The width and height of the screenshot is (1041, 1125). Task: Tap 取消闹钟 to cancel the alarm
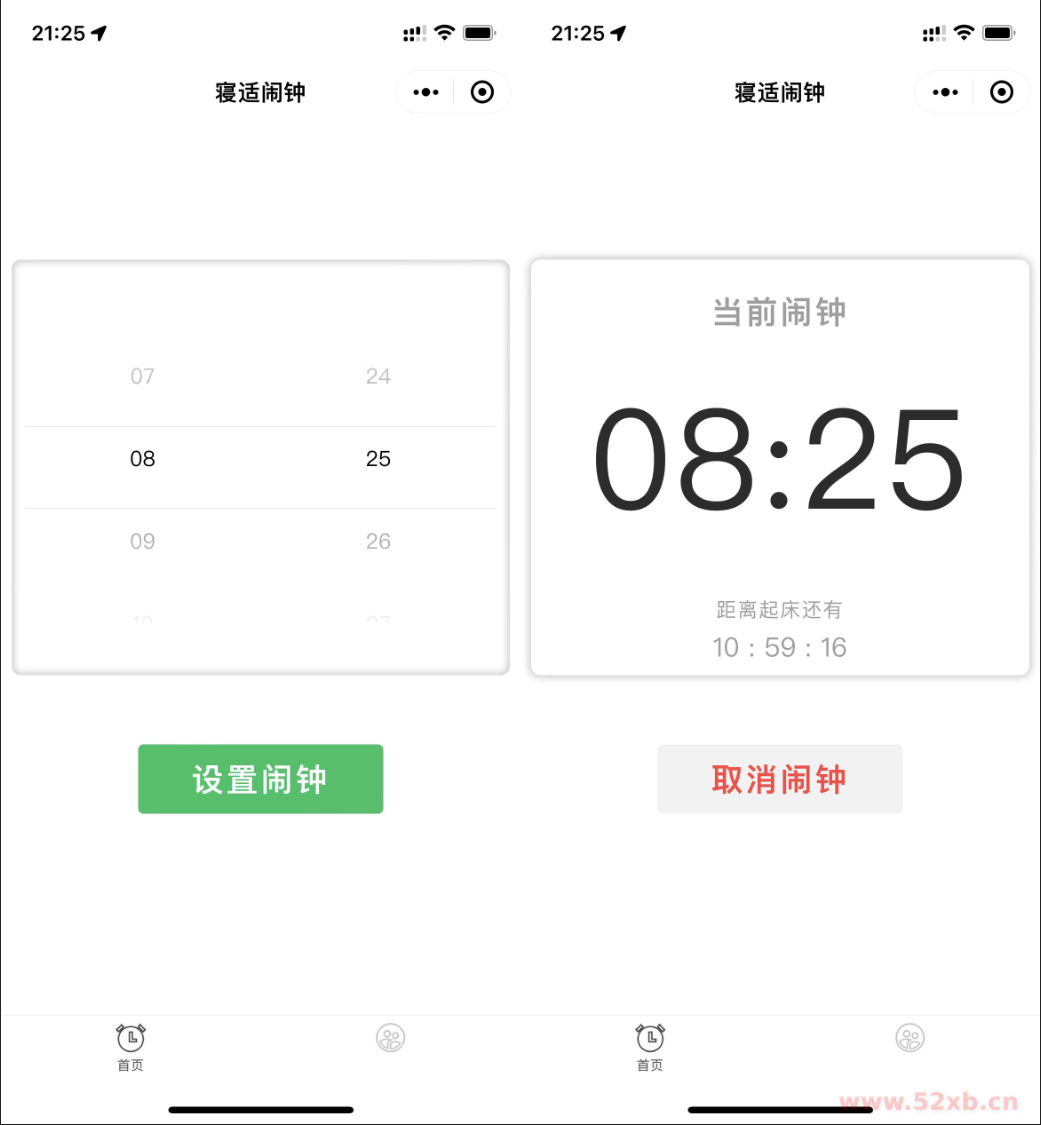pos(780,779)
